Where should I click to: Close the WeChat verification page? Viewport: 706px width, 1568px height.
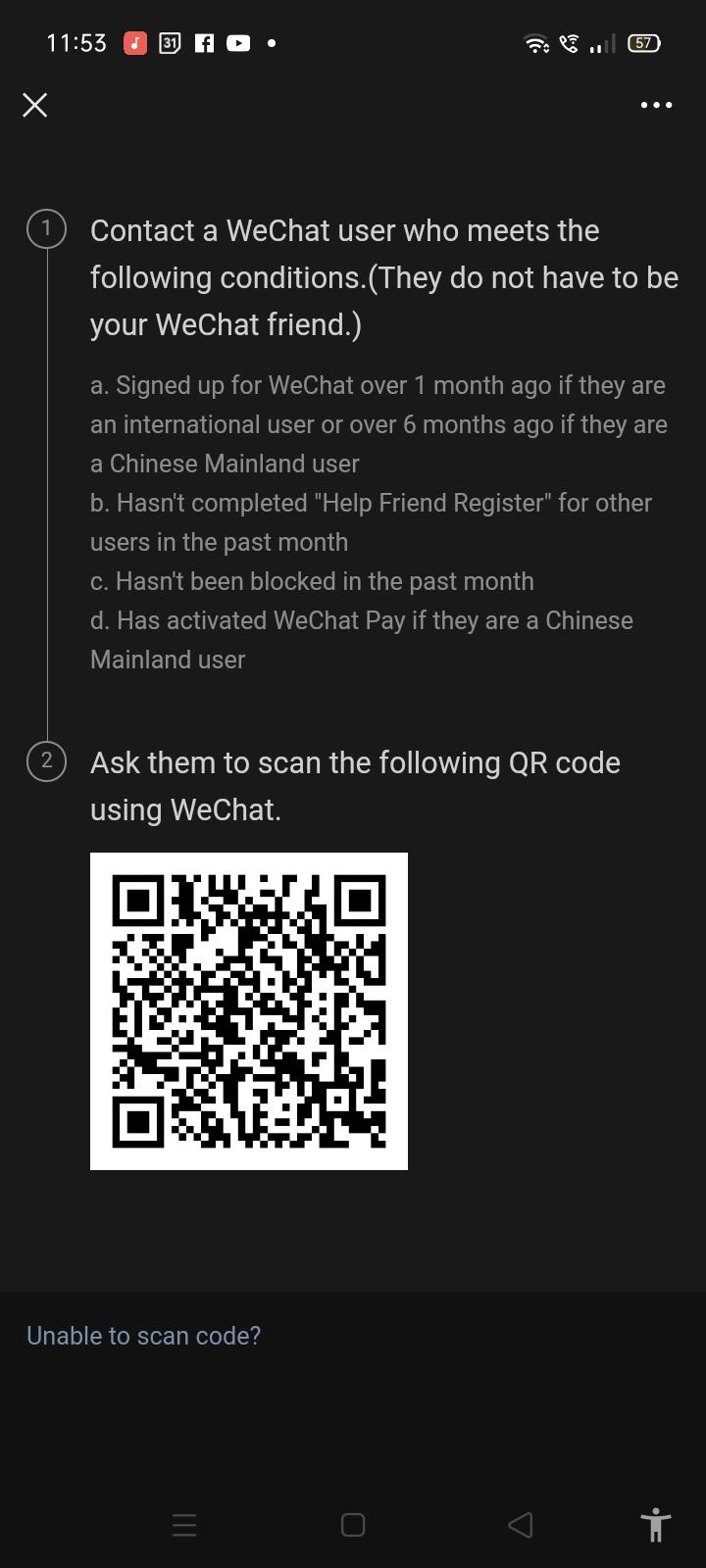coord(35,105)
